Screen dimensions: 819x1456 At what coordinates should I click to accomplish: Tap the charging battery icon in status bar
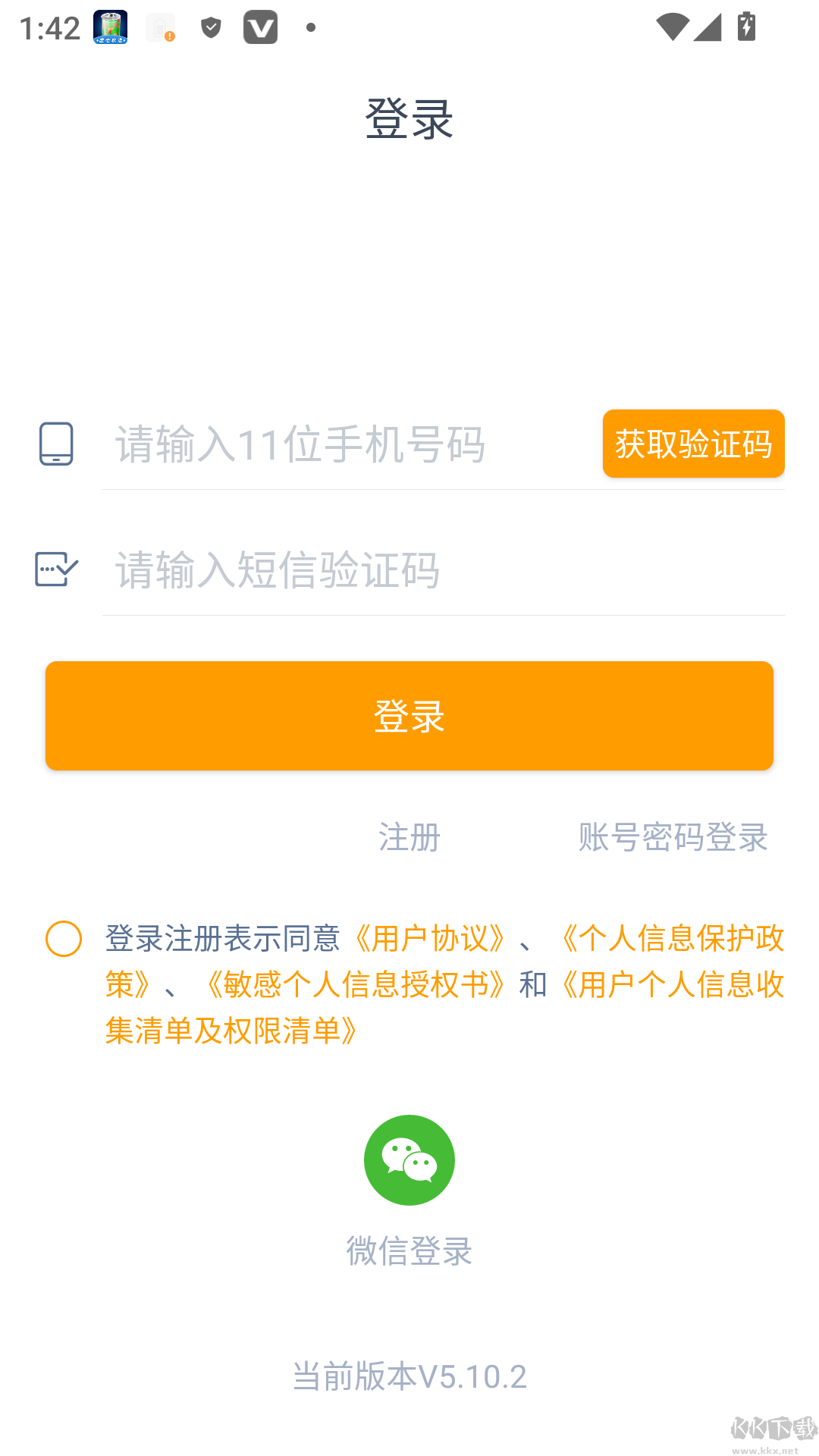747,25
